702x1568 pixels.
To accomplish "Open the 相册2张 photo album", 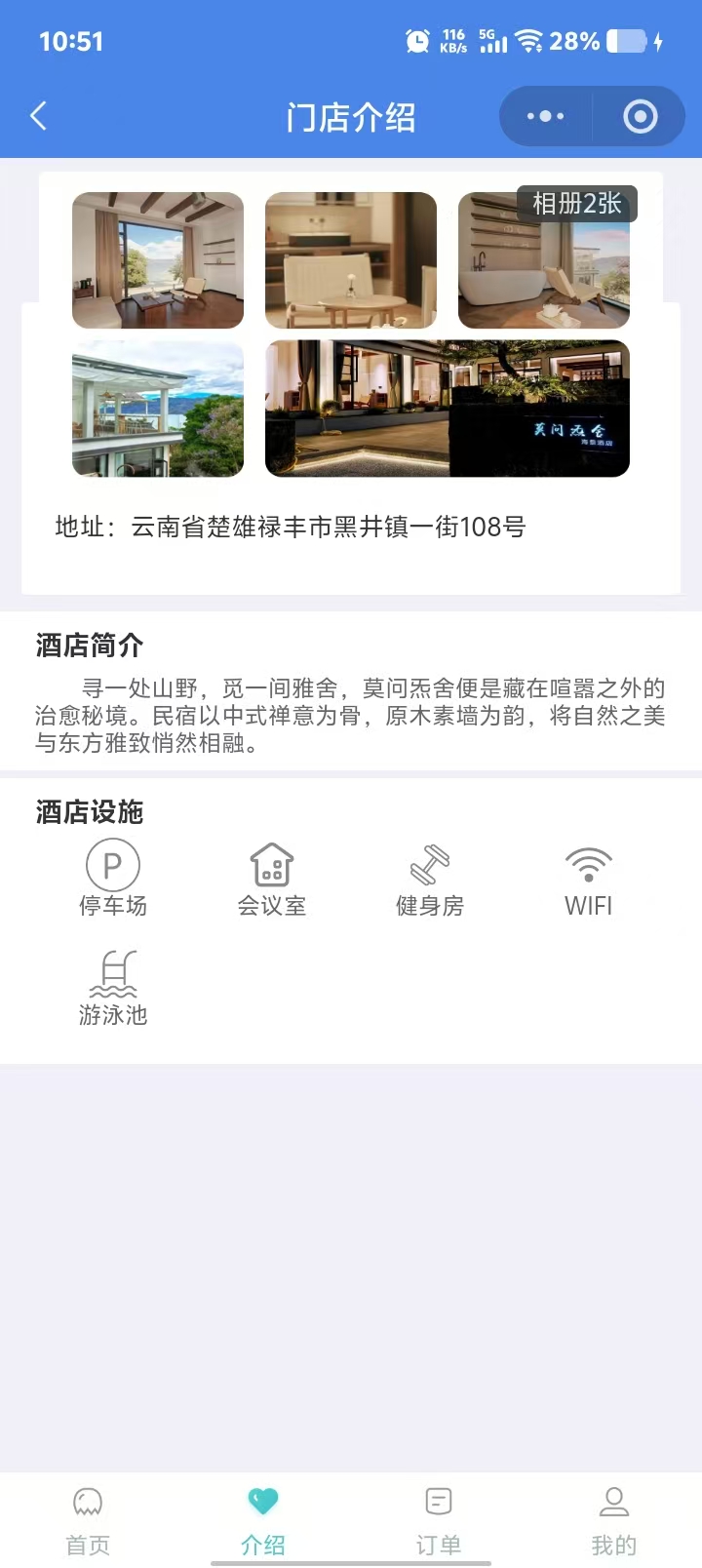I will [576, 204].
